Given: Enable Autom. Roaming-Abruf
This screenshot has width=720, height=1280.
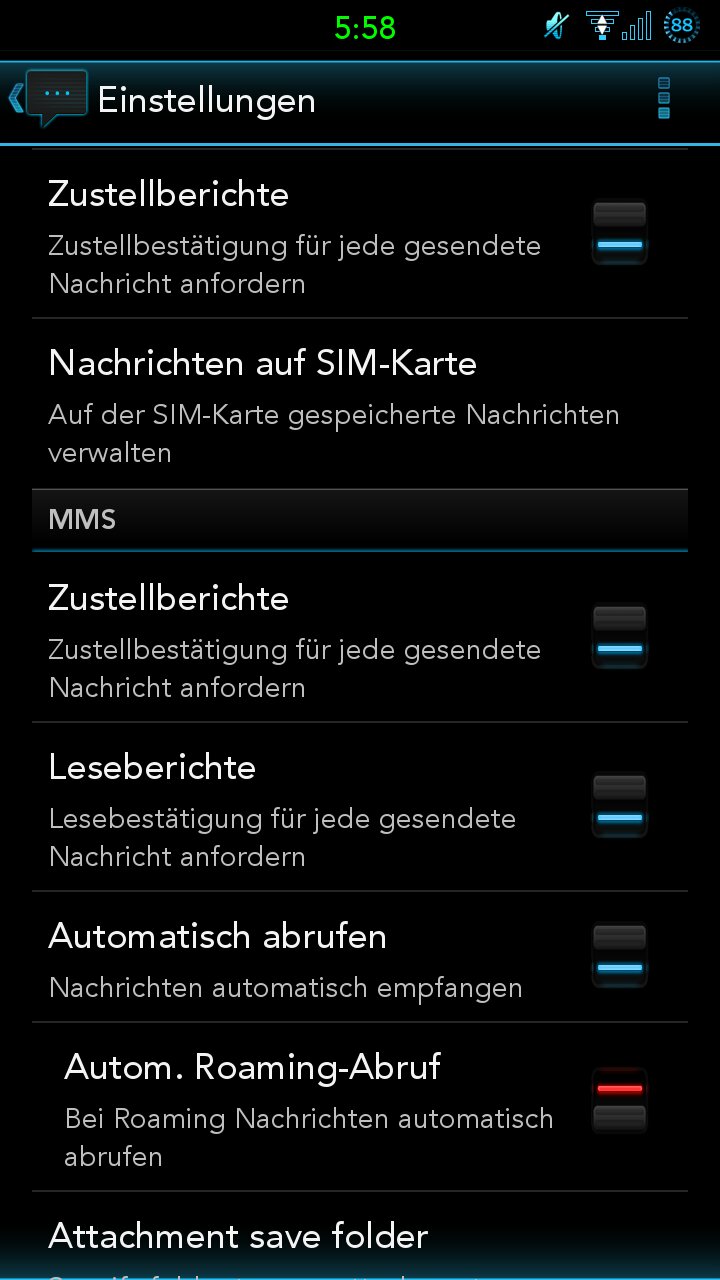Looking at the screenshot, I should point(619,1101).
